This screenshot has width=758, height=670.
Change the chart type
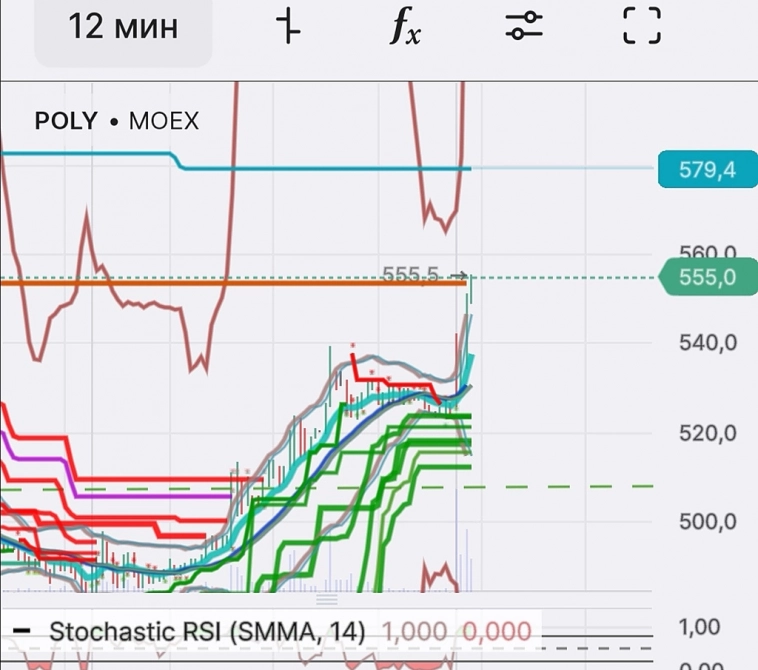pyautogui.click(x=288, y=27)
